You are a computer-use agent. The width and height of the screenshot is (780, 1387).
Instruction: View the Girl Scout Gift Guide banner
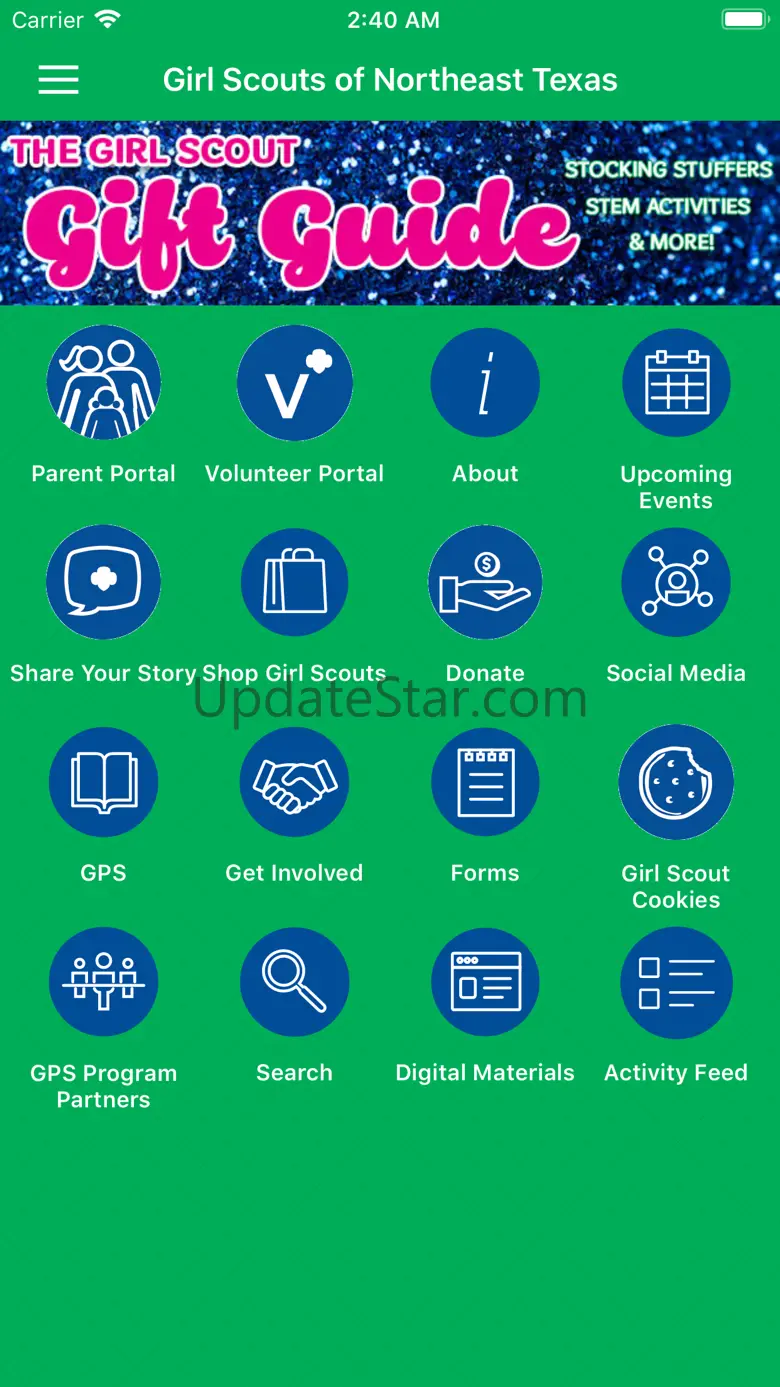tap(390, 213)
